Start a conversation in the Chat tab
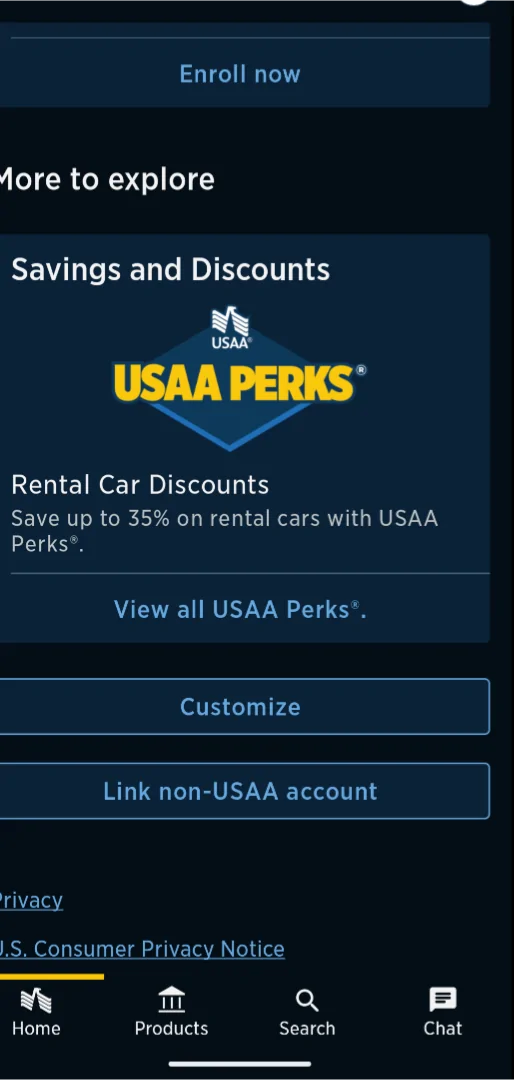Screen dimensions: 514x1080 coord(442,1012)
